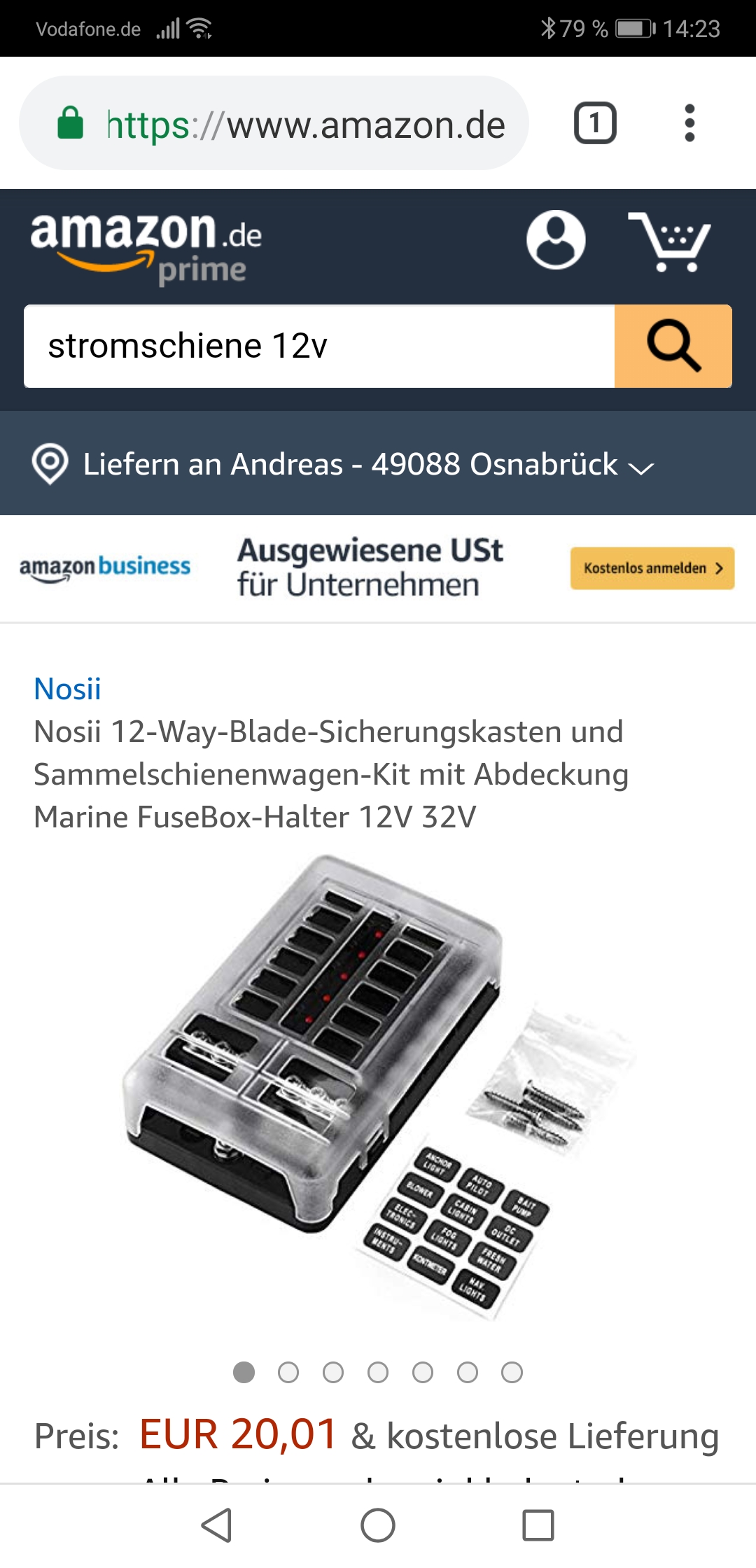Open the account profile icon
Viewport: 756px width, 1568px height.
pyautogui.click(x=556, y=240)
